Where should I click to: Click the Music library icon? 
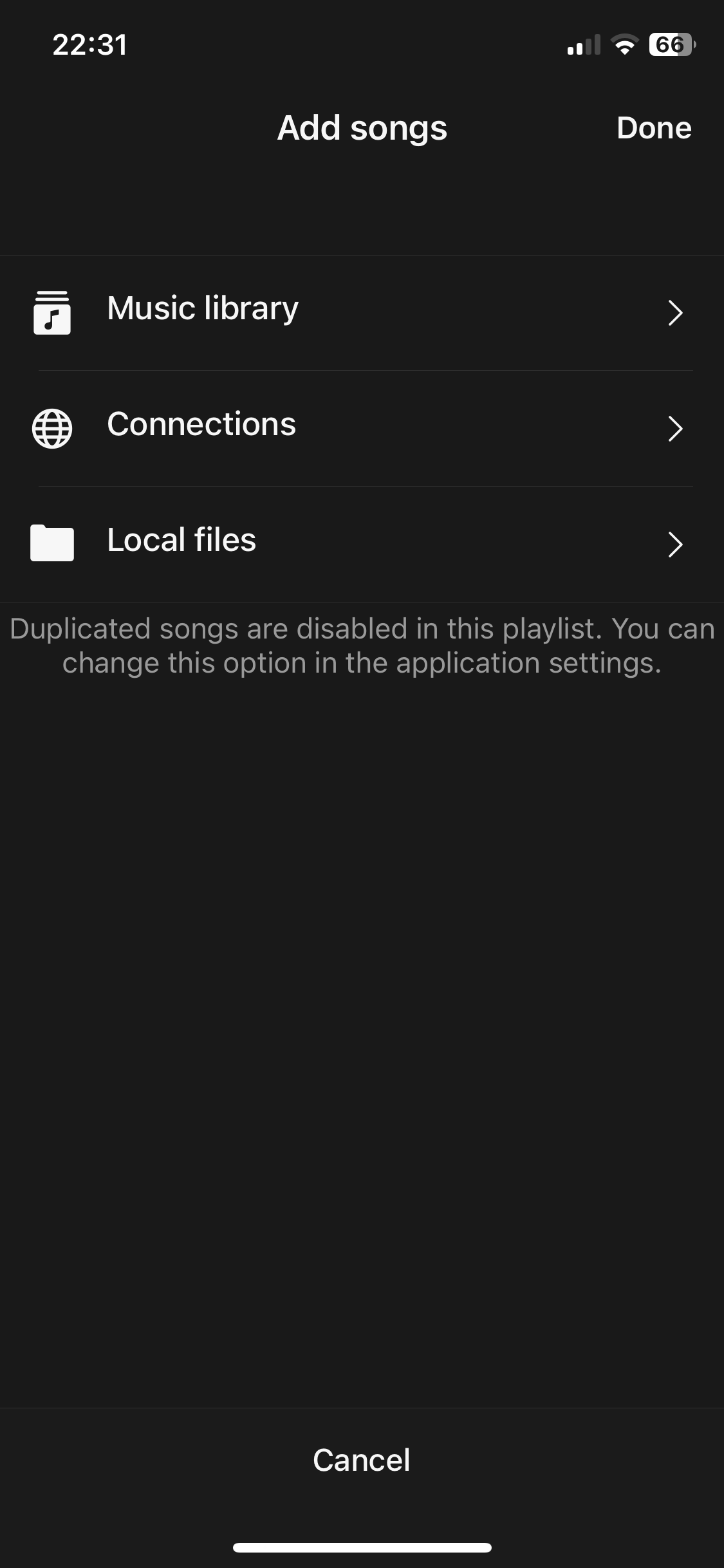coord(52,313)
